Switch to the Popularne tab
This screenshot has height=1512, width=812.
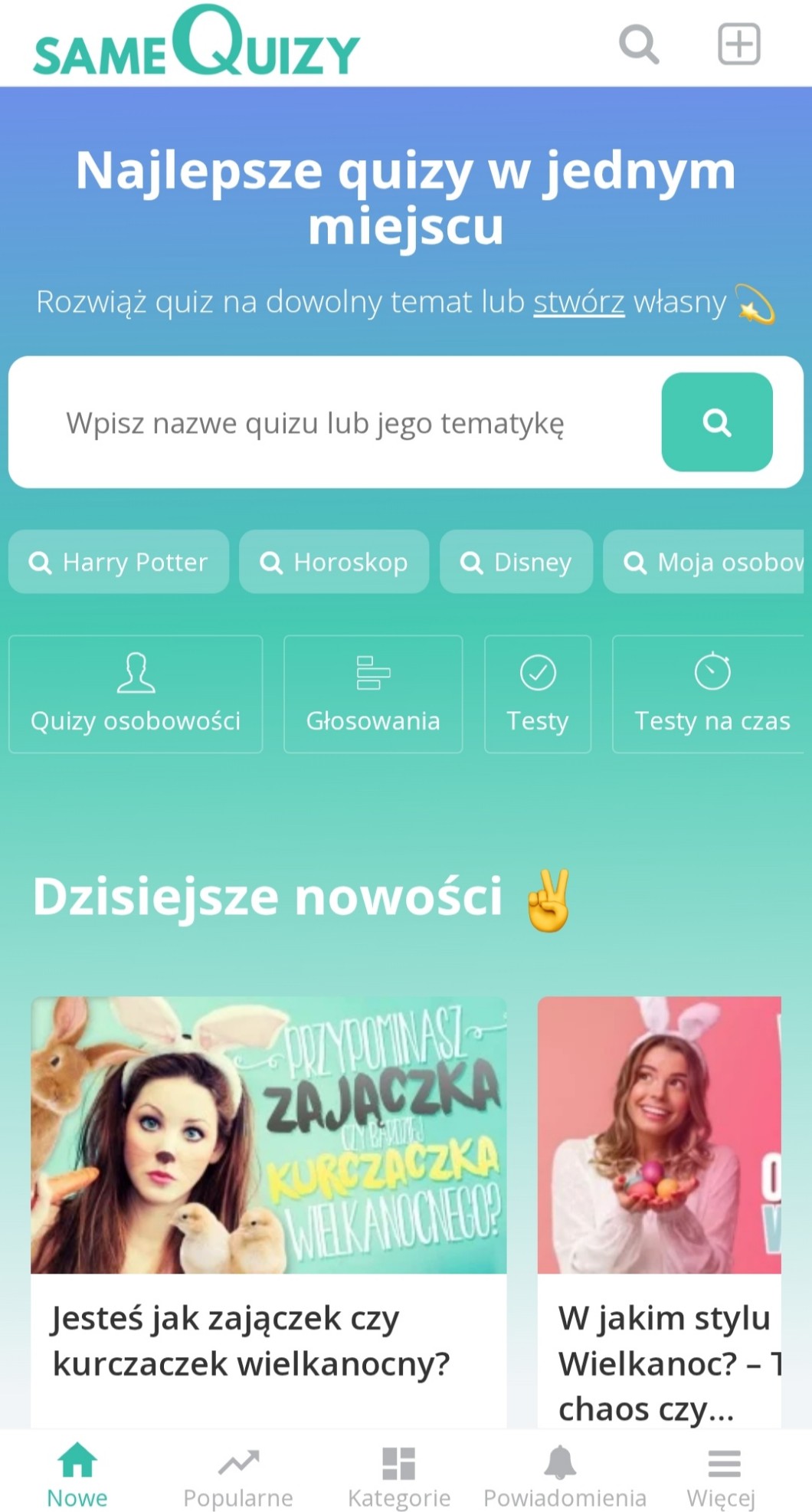coord(238,1476)
